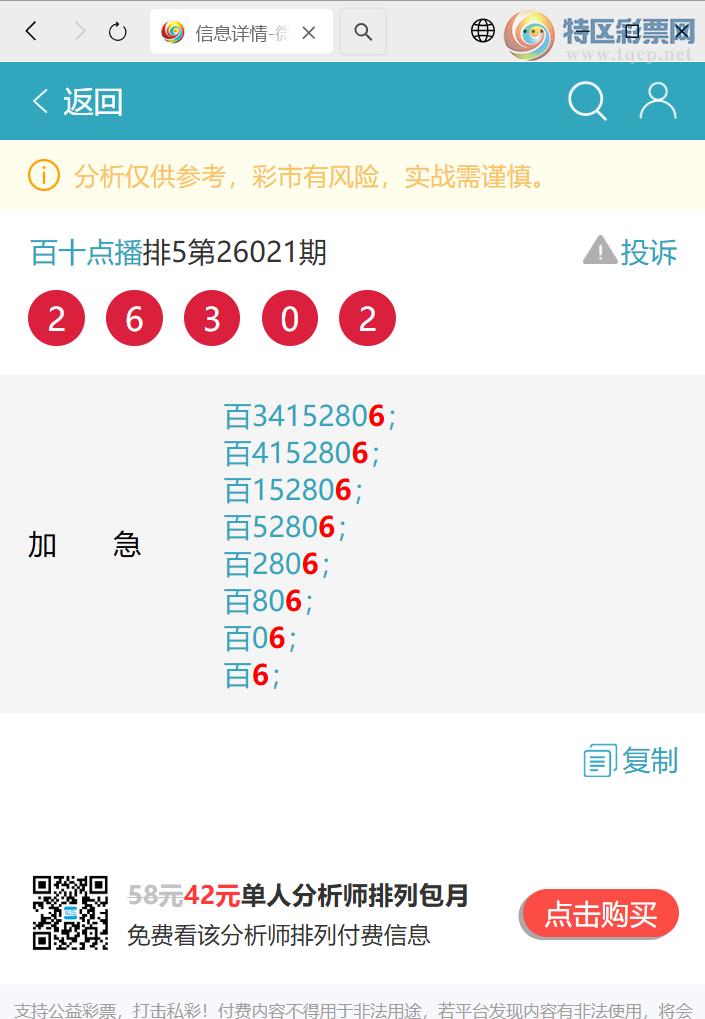The image size is (705, 1019).
Task: Open the browser search magnifier button
Action: pyautogui.click(x=363, y=32)
